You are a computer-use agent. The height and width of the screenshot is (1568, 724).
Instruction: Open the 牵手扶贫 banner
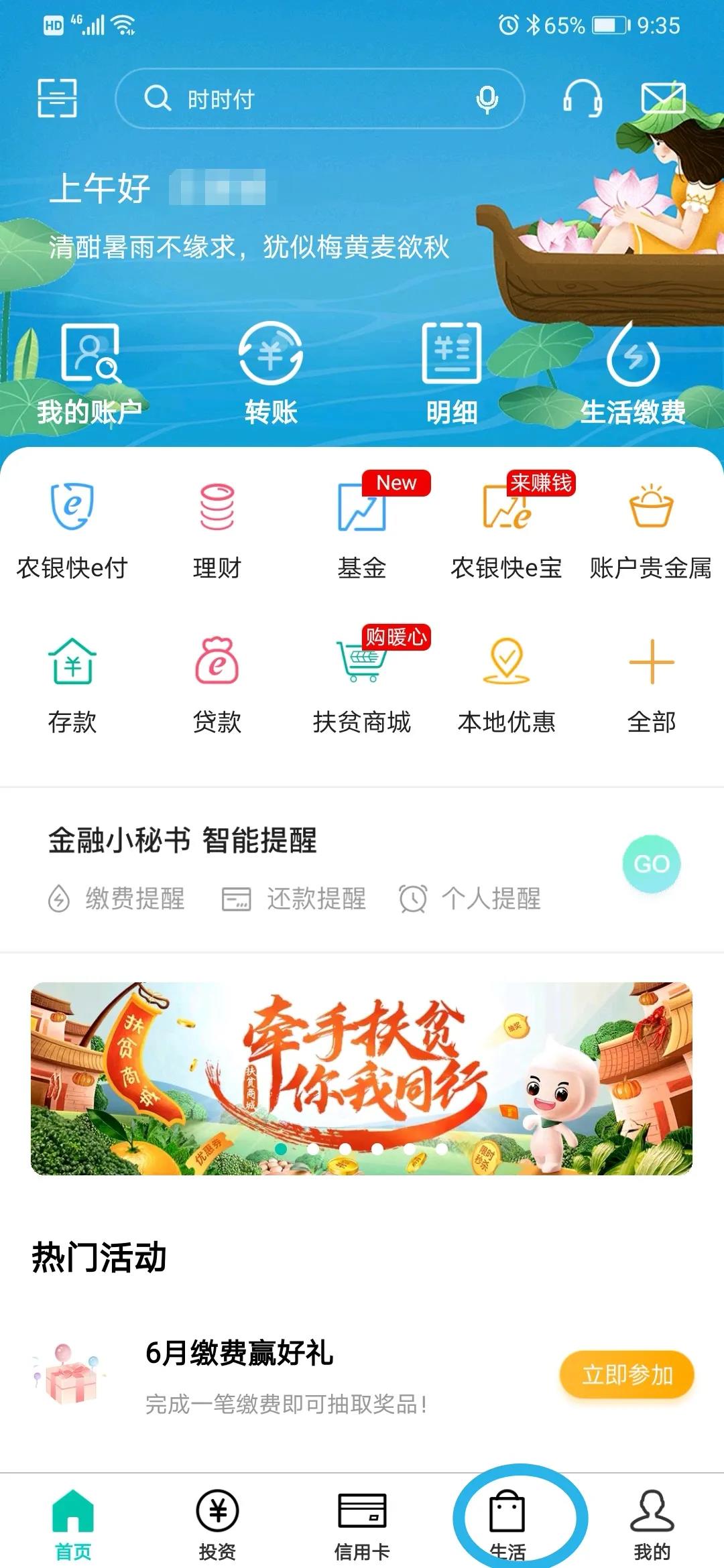click(x=362, y=1078)
